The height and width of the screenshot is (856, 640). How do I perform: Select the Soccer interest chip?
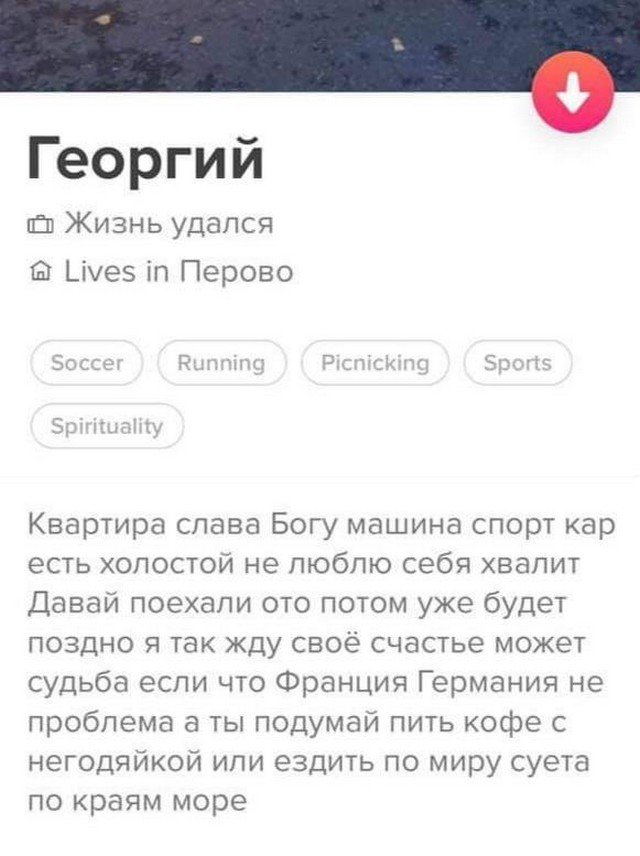(x=87, y=363)
